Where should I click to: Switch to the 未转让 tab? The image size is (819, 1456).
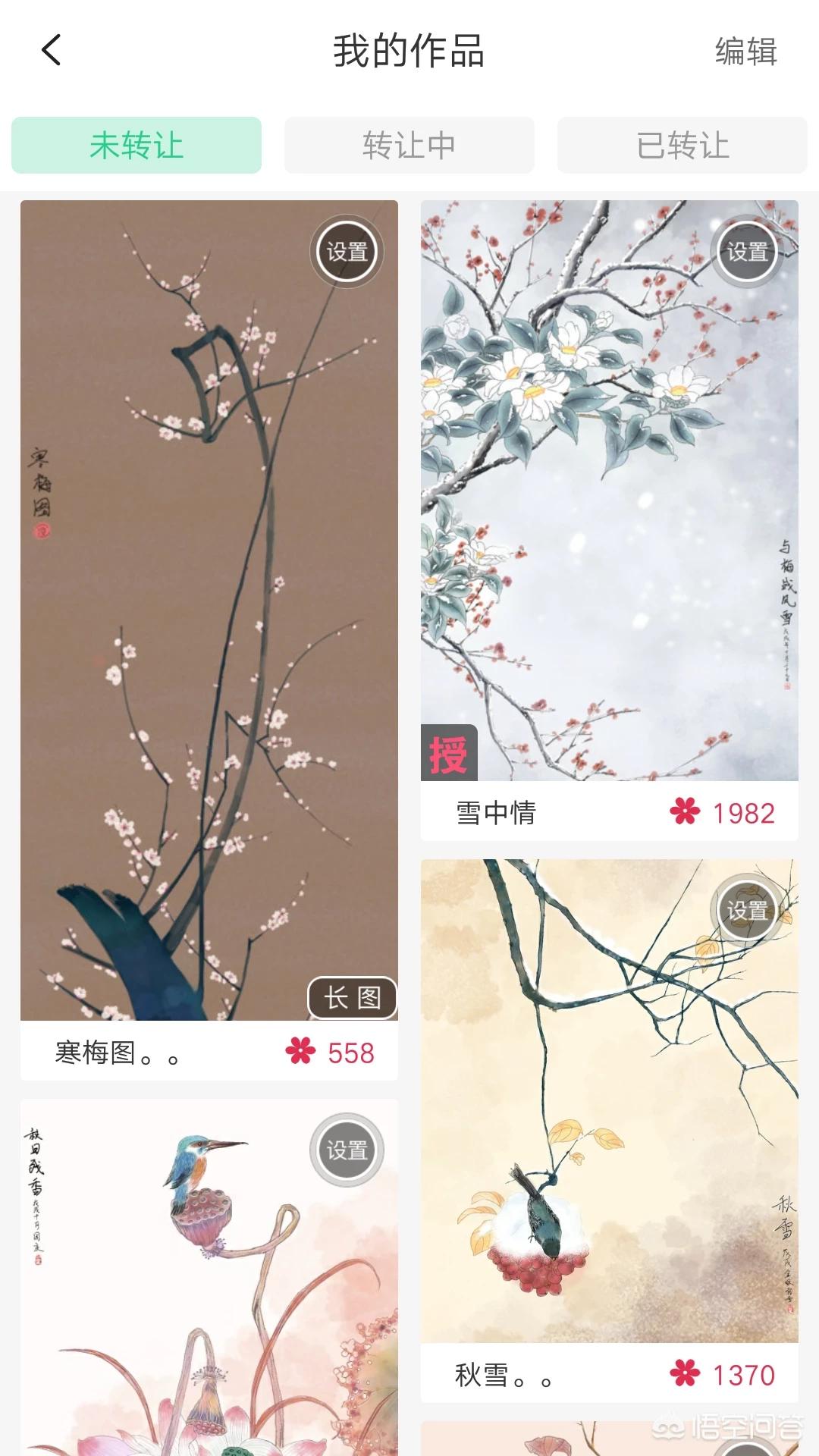coord(136,145)
